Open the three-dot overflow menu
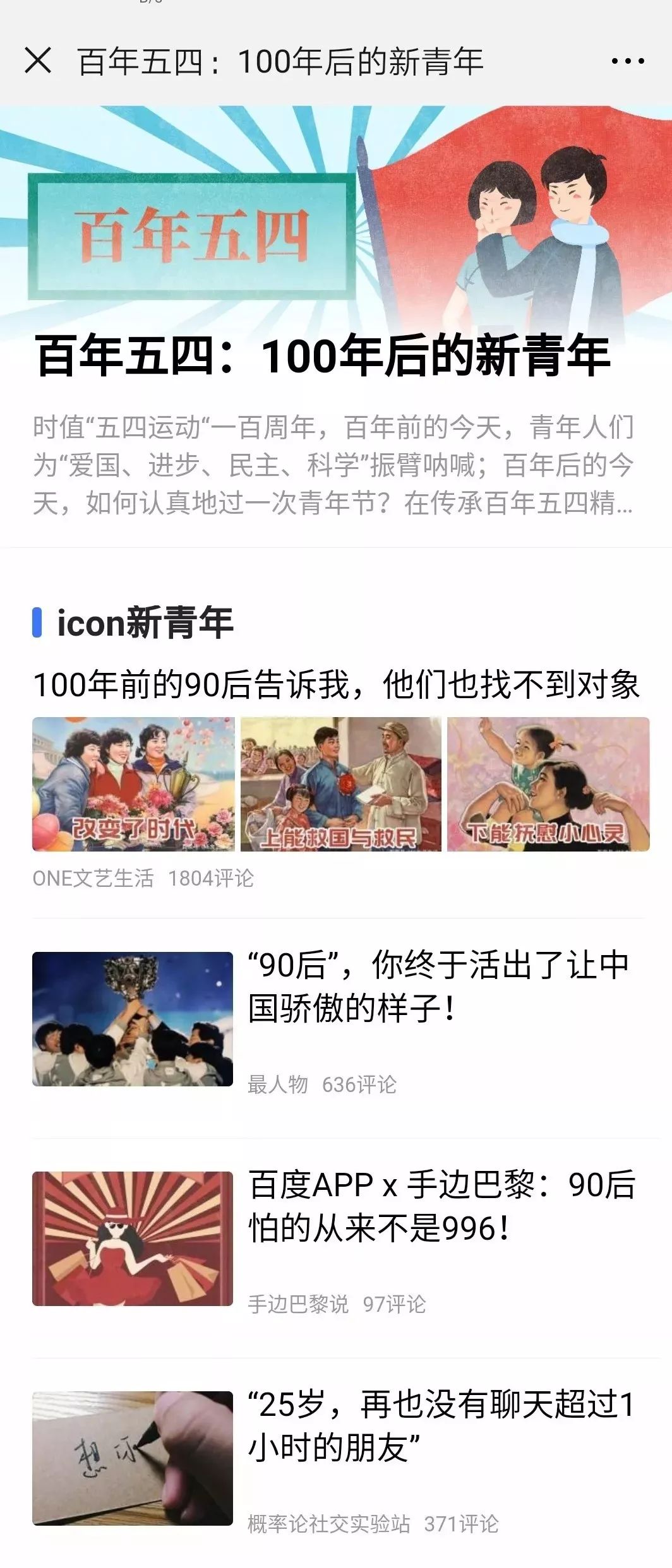This screenshot has width=672, height=1568. [x=628, y=61]
